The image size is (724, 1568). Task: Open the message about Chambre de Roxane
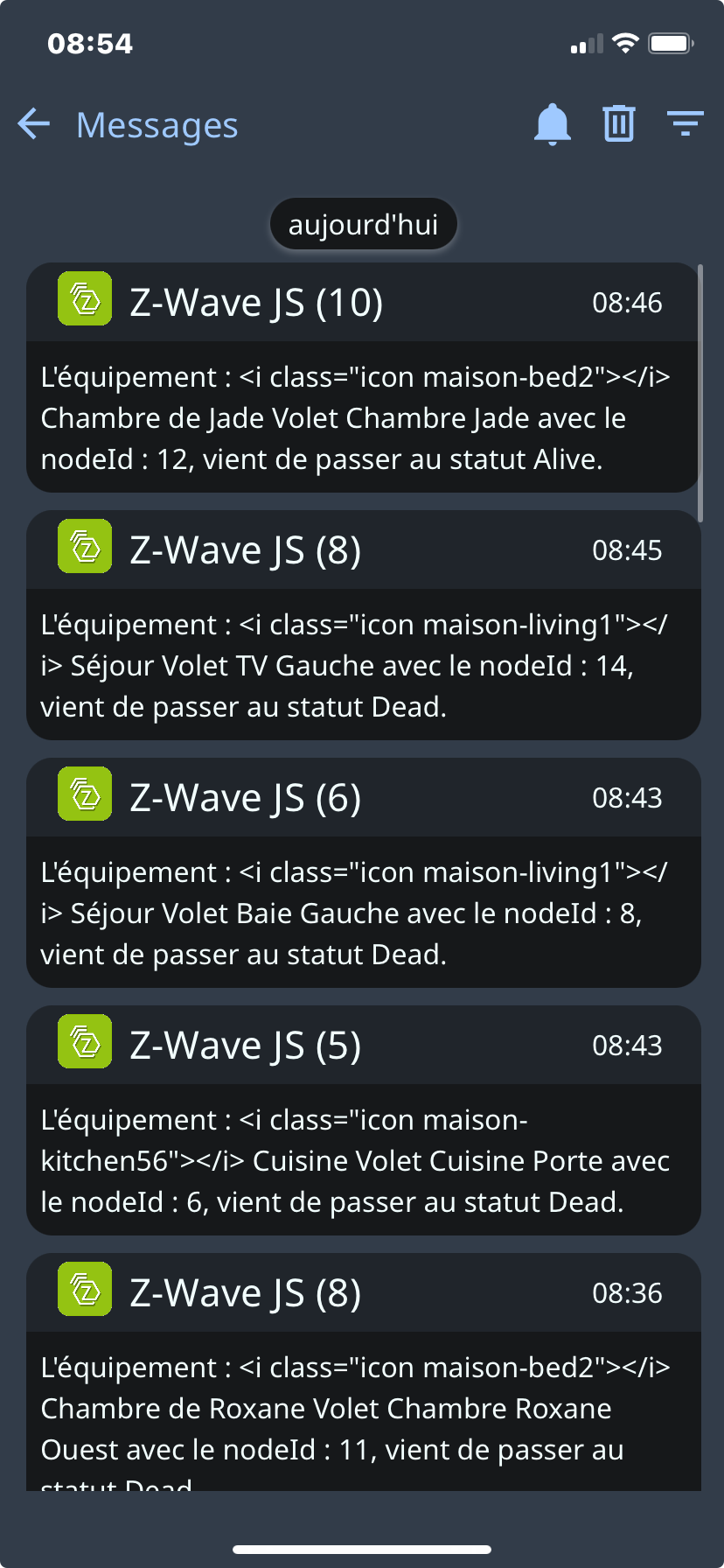coord(363,1371)
